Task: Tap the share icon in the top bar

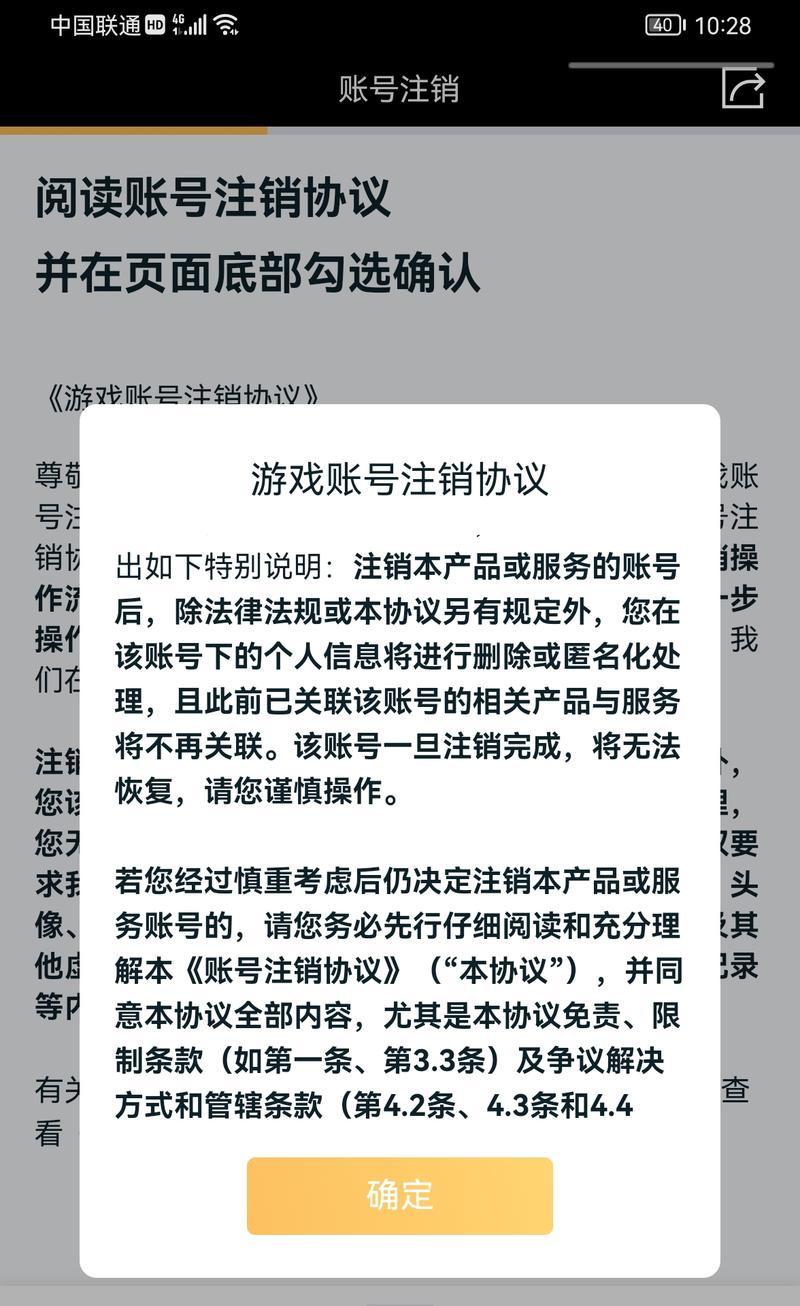Action: [x=743, y=89]
